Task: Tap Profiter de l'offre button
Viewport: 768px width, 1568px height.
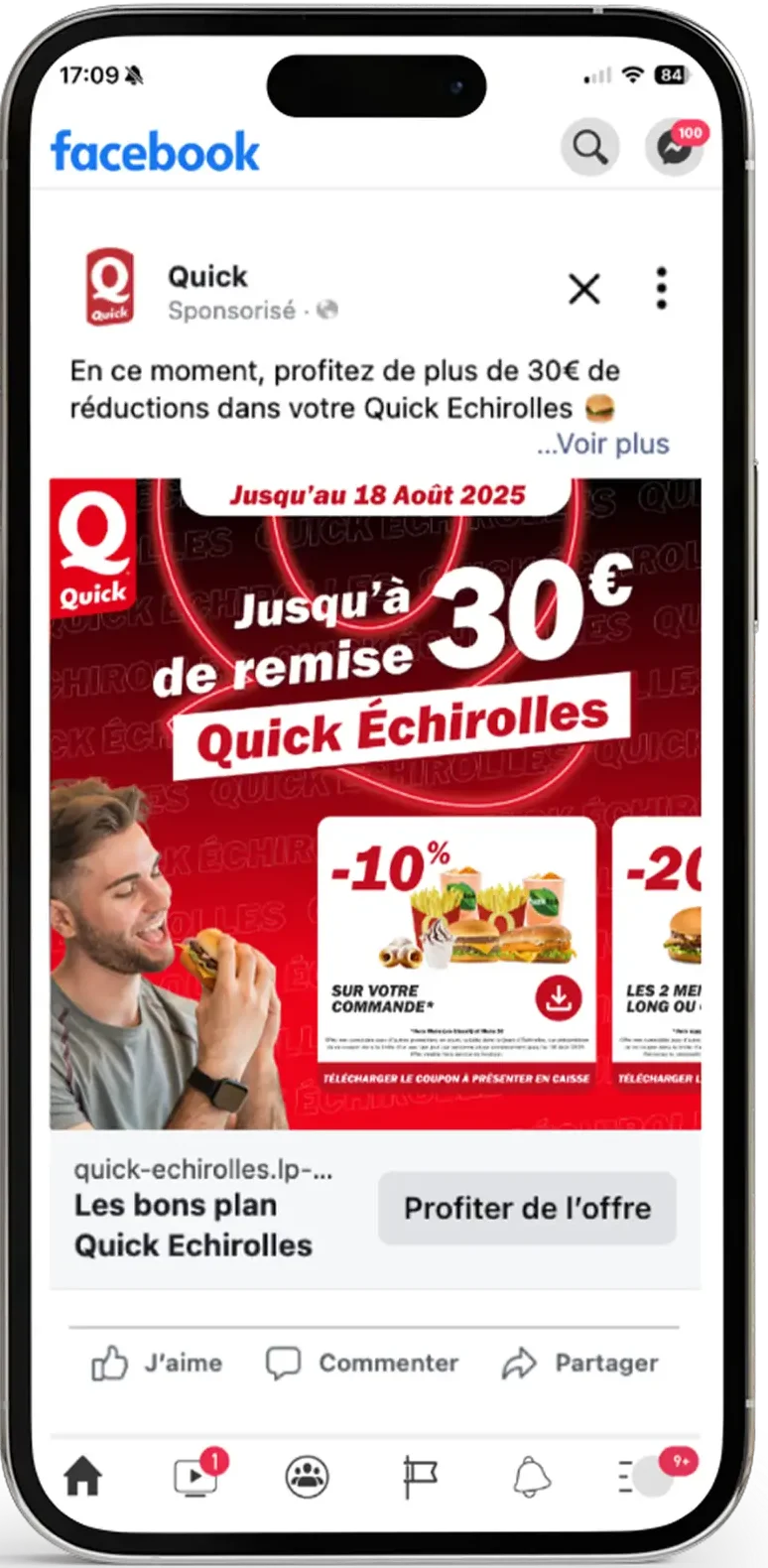Action: click(x=527, y=1208)
